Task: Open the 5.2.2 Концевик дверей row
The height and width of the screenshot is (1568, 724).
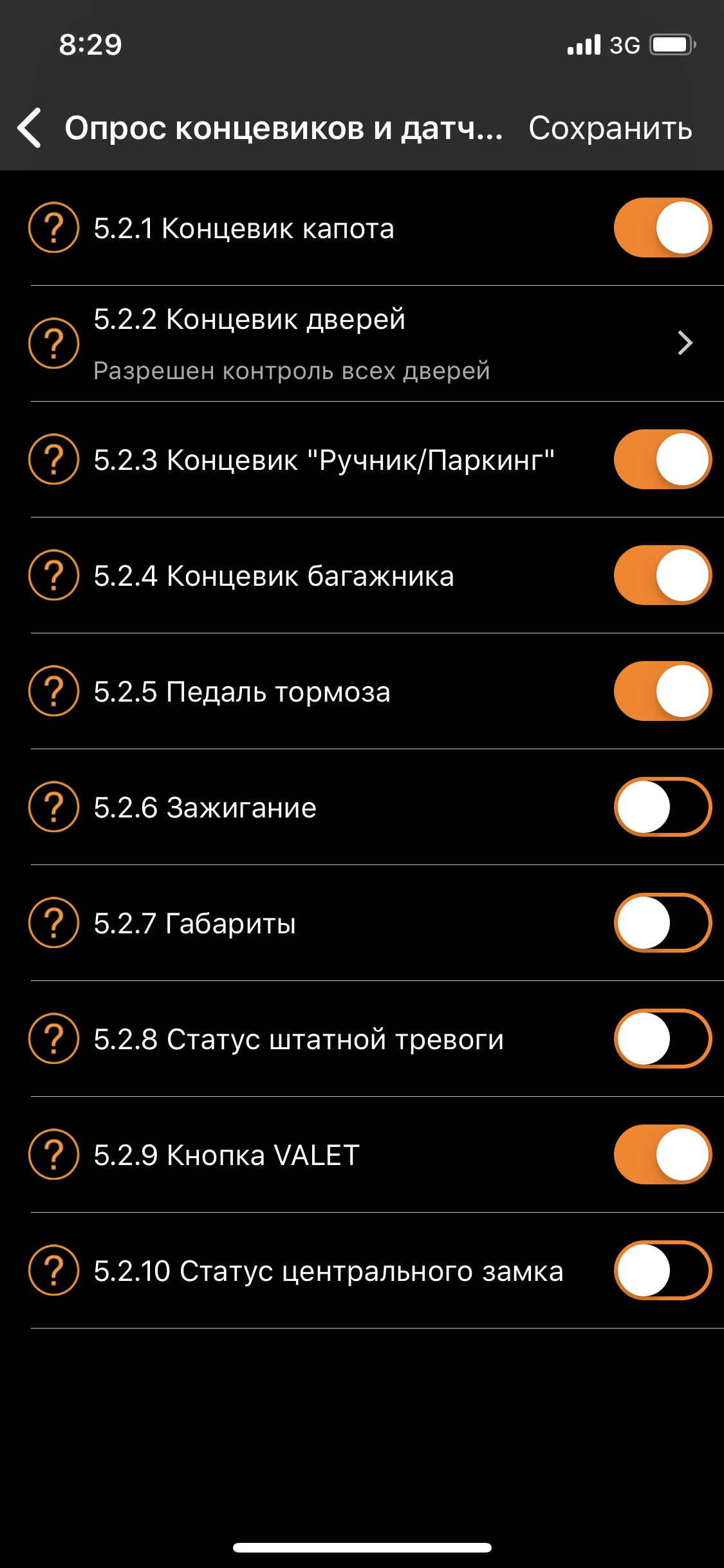Action: pyautogui.click(x=386, y=344)
